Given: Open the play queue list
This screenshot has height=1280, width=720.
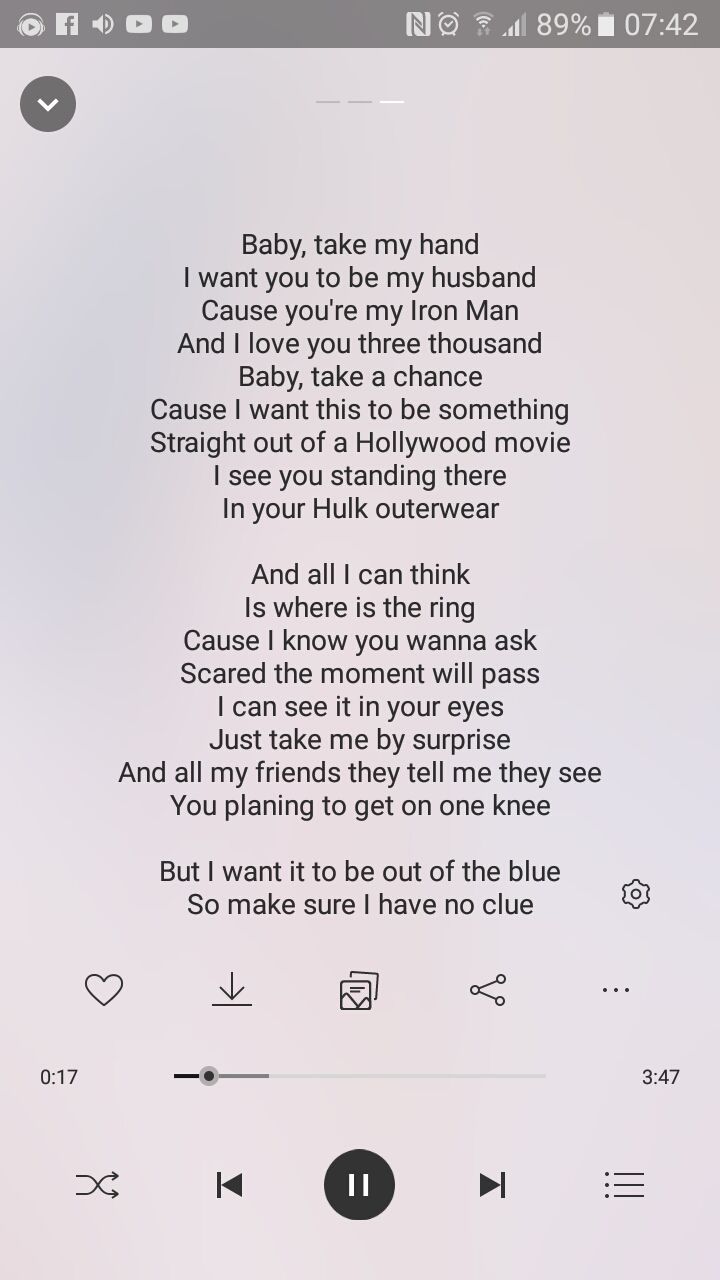Looking at the screenshot, I should coord(624,1185).
